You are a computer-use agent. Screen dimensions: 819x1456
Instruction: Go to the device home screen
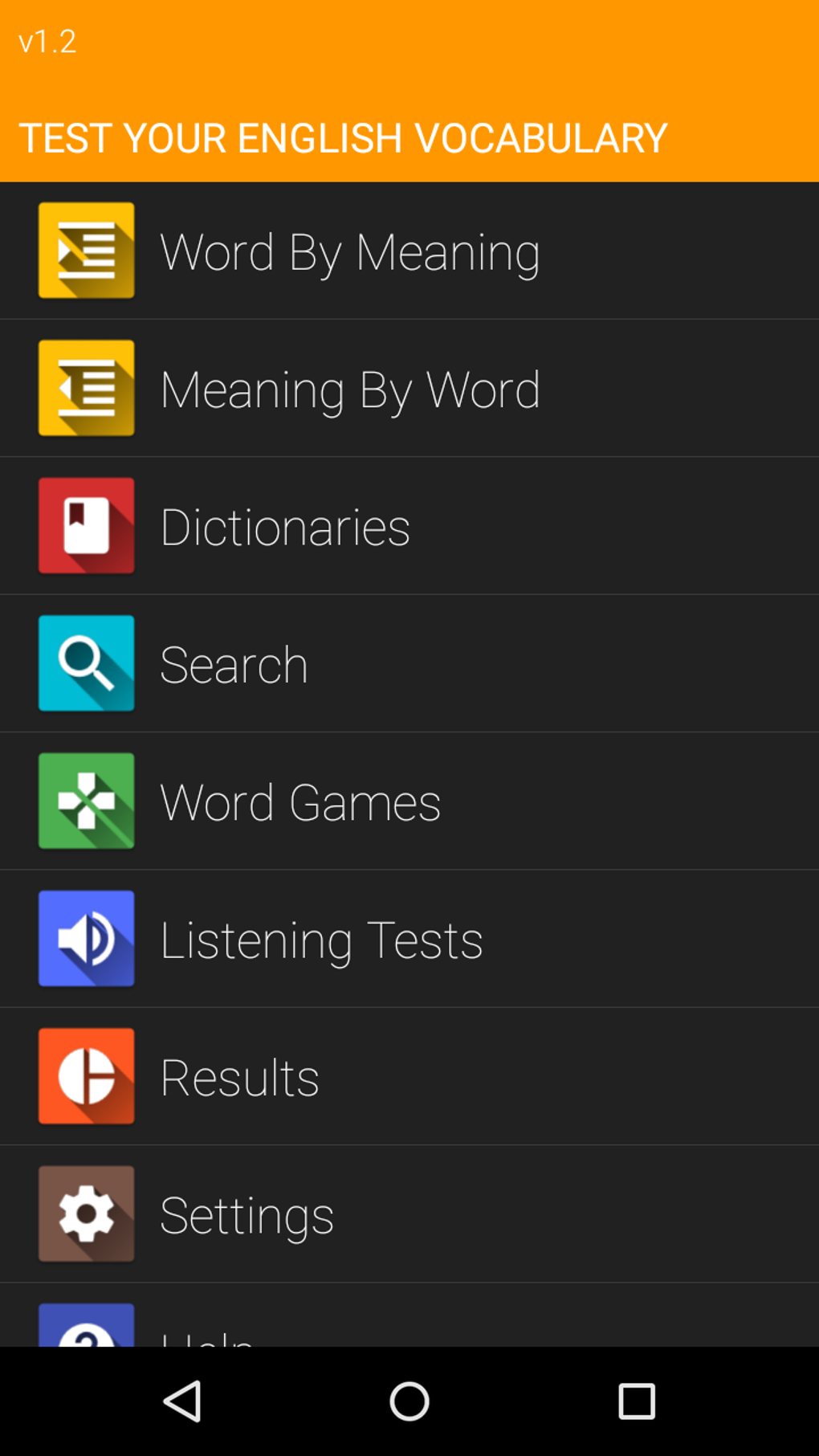409,1401
